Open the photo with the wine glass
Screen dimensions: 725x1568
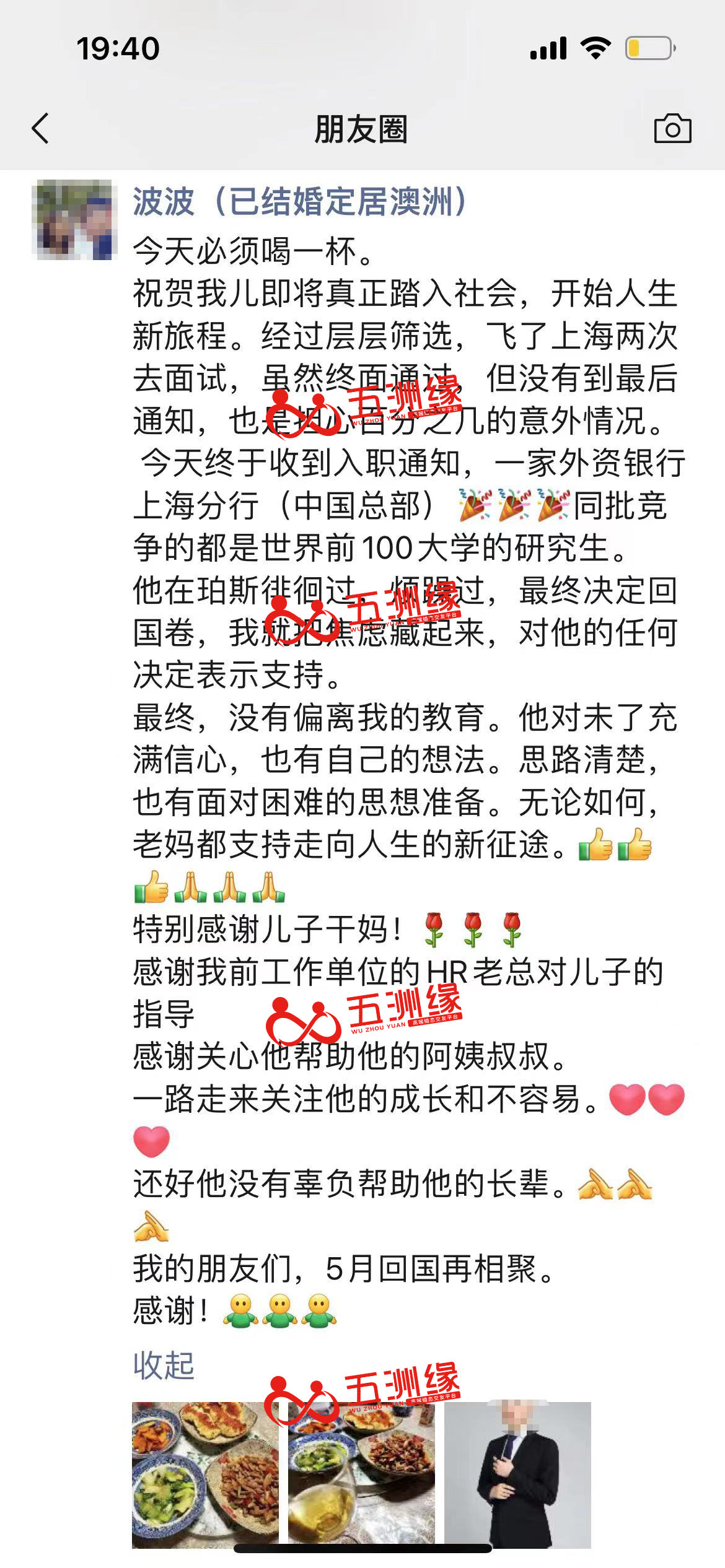tap(361, 1474)
